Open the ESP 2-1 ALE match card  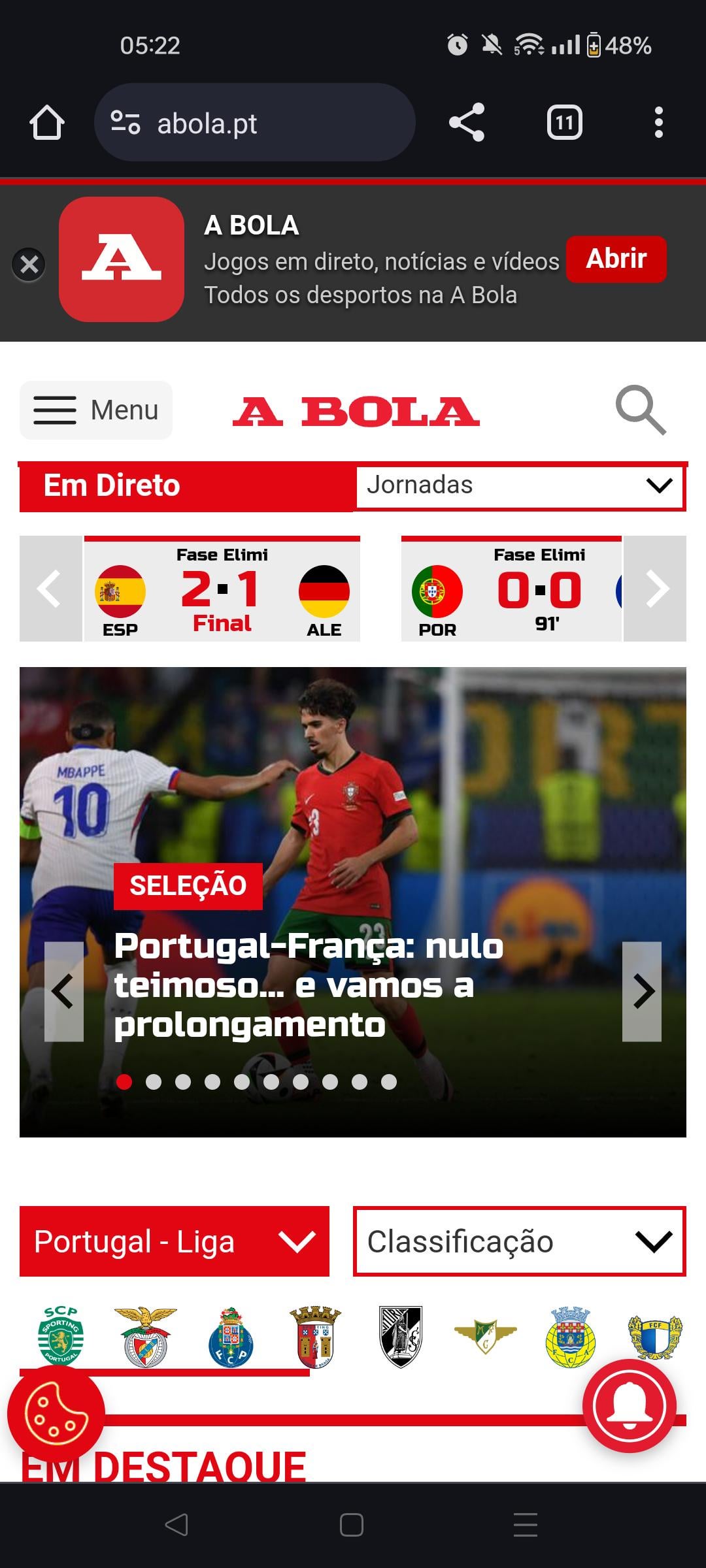[x=222, y=590]
